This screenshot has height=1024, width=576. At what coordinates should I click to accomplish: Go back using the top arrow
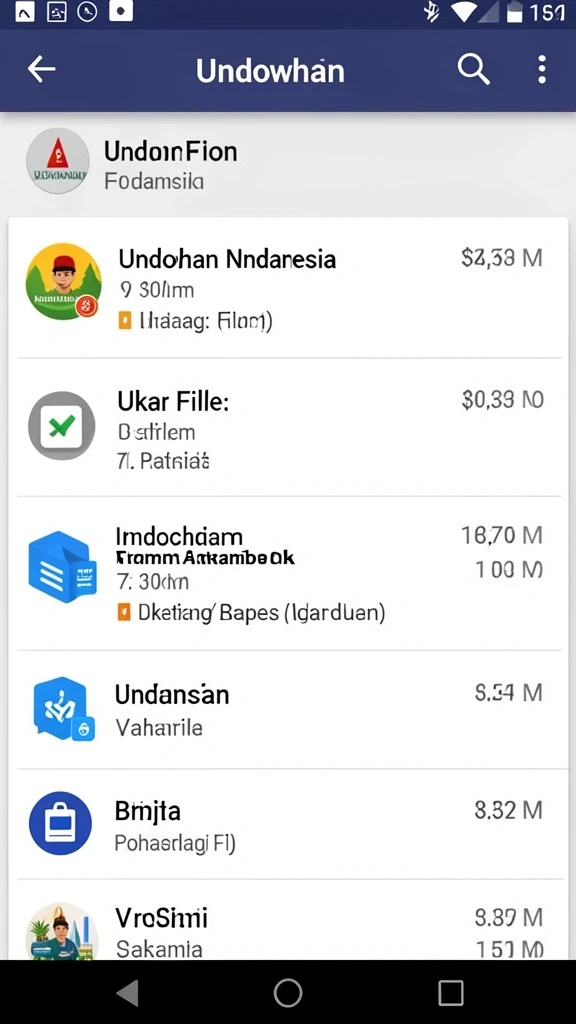coord(41,69)
